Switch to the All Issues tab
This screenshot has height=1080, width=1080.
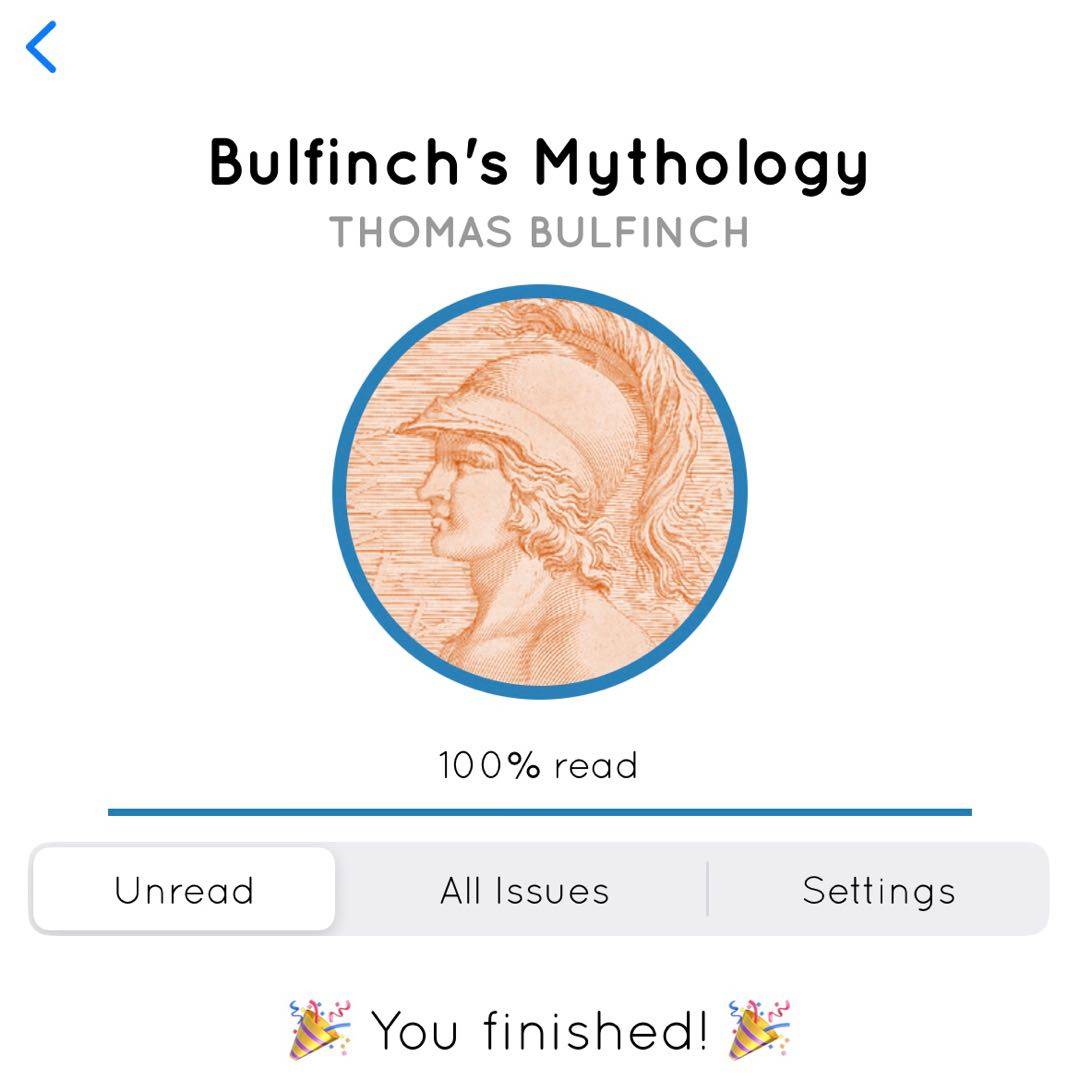click(524, 890)
